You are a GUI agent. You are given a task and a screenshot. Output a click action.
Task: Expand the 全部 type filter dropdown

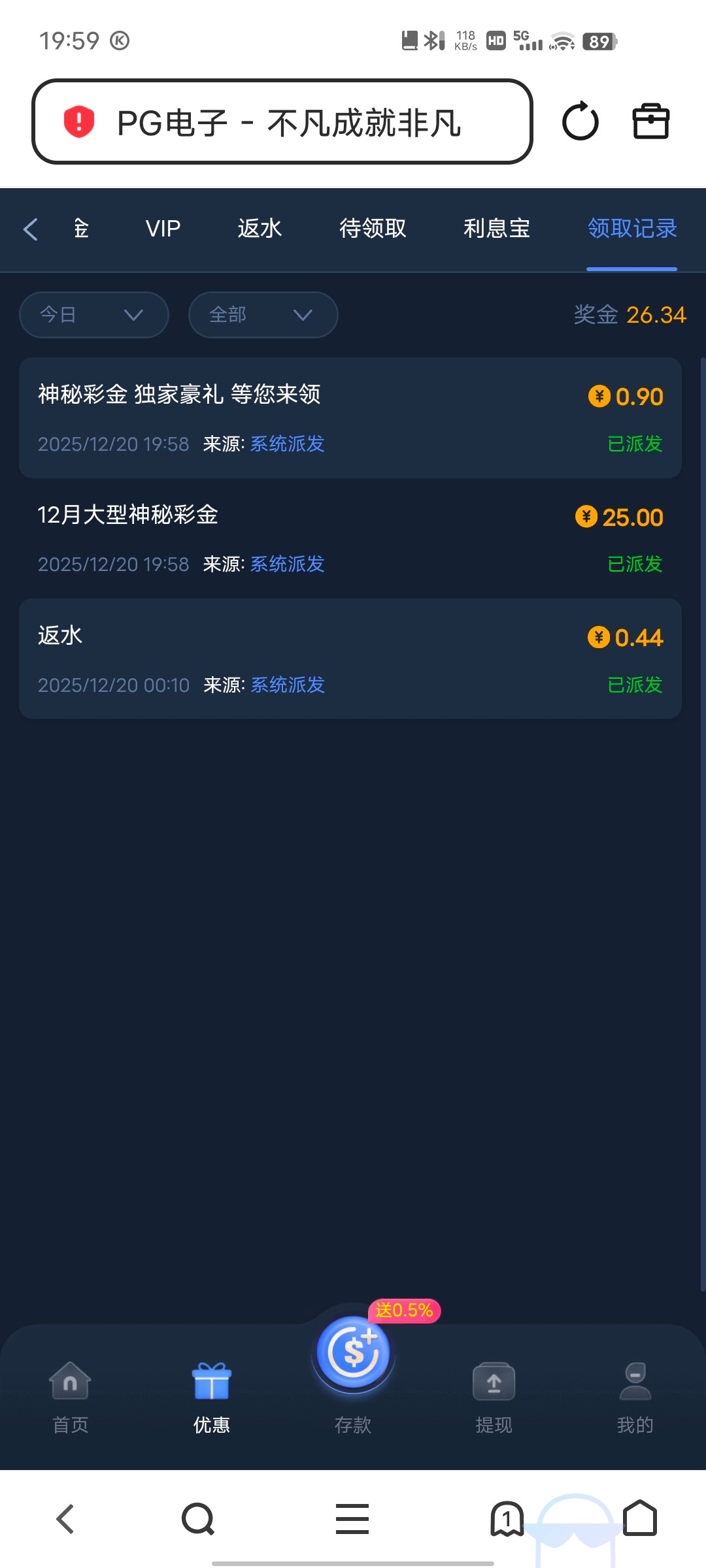pyautogui.click(x=263, y=315)
